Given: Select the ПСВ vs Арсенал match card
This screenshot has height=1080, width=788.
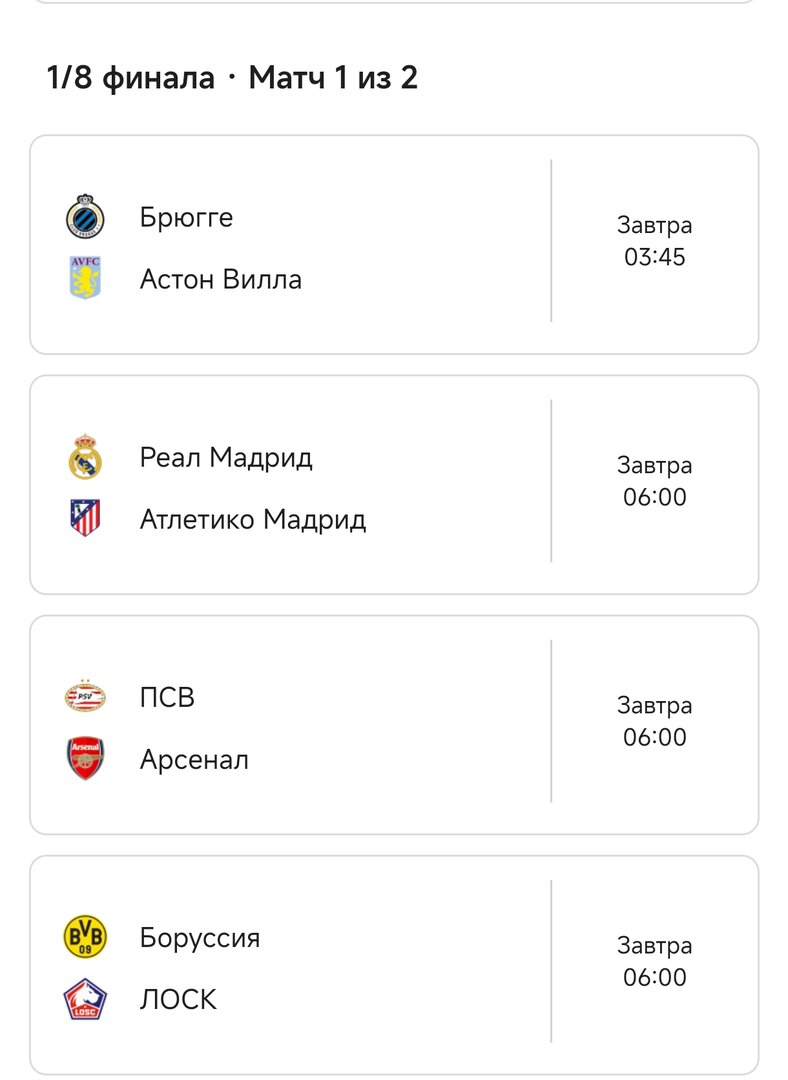Looking at the screenshot, I should tap(393, 725).
